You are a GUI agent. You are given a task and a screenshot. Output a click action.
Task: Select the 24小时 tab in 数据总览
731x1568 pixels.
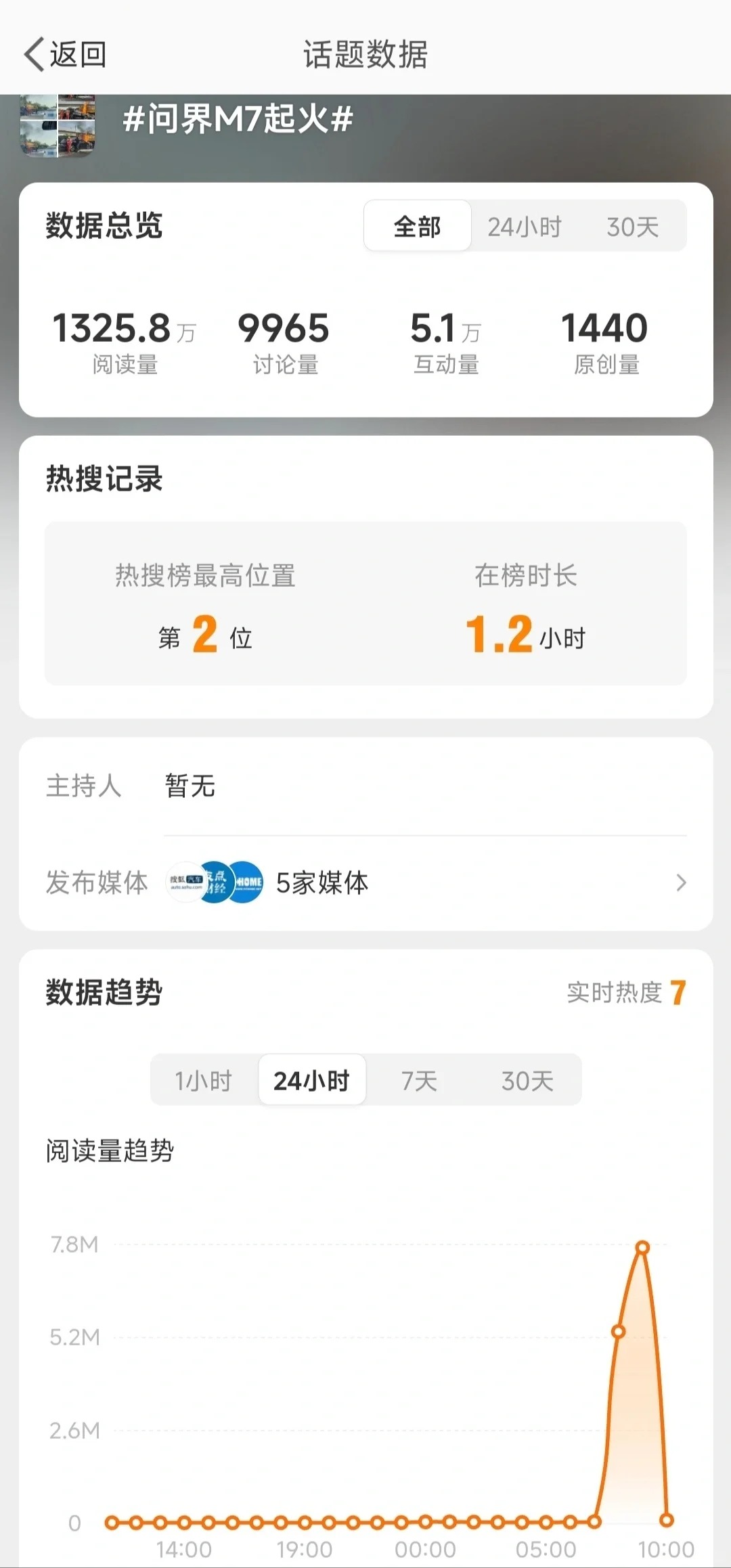coord(525,226)
